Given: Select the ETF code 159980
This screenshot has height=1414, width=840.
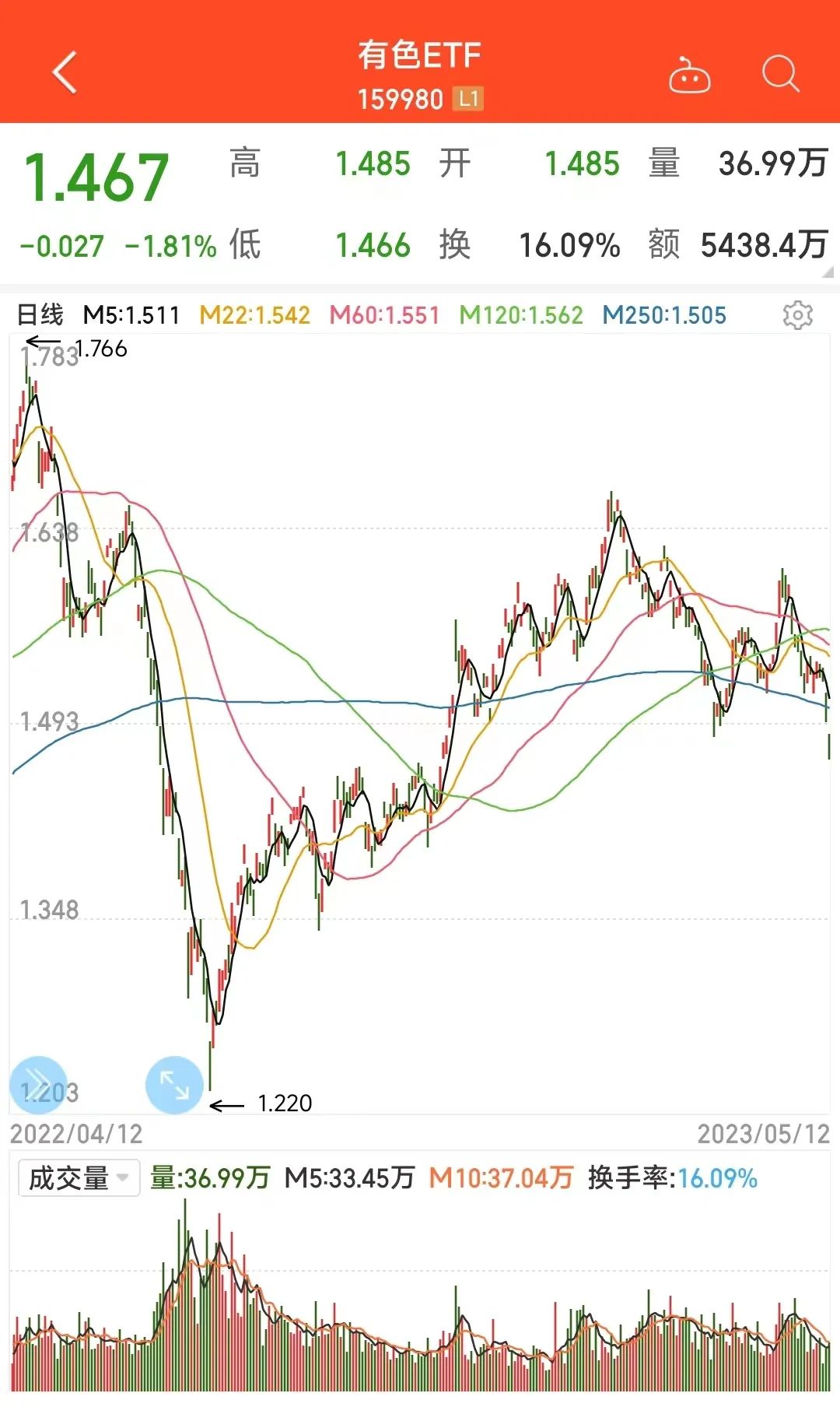Looking at the screenshot, I should (401, 100).
